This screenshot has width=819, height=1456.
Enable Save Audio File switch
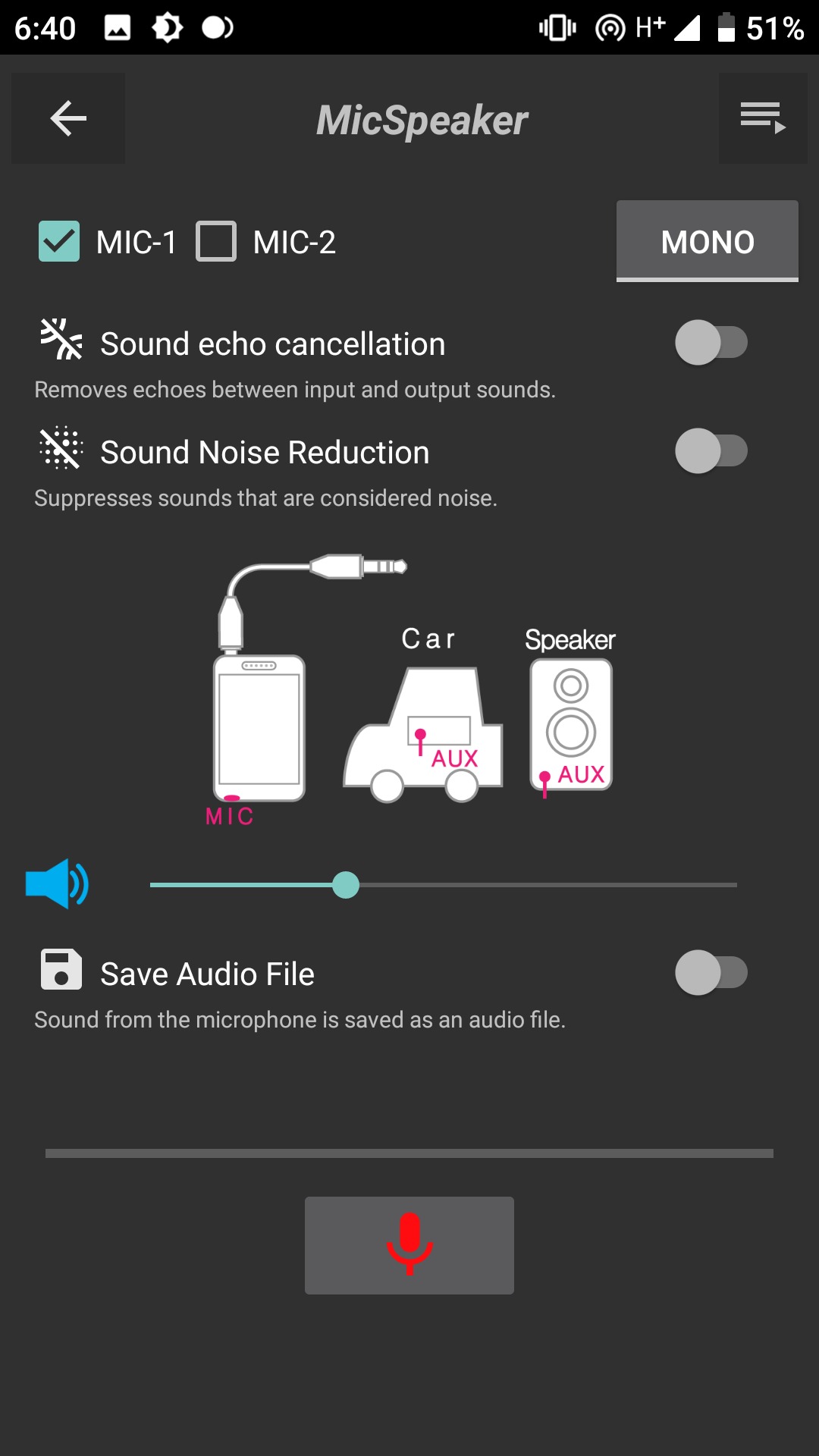(x=711, y=973)
